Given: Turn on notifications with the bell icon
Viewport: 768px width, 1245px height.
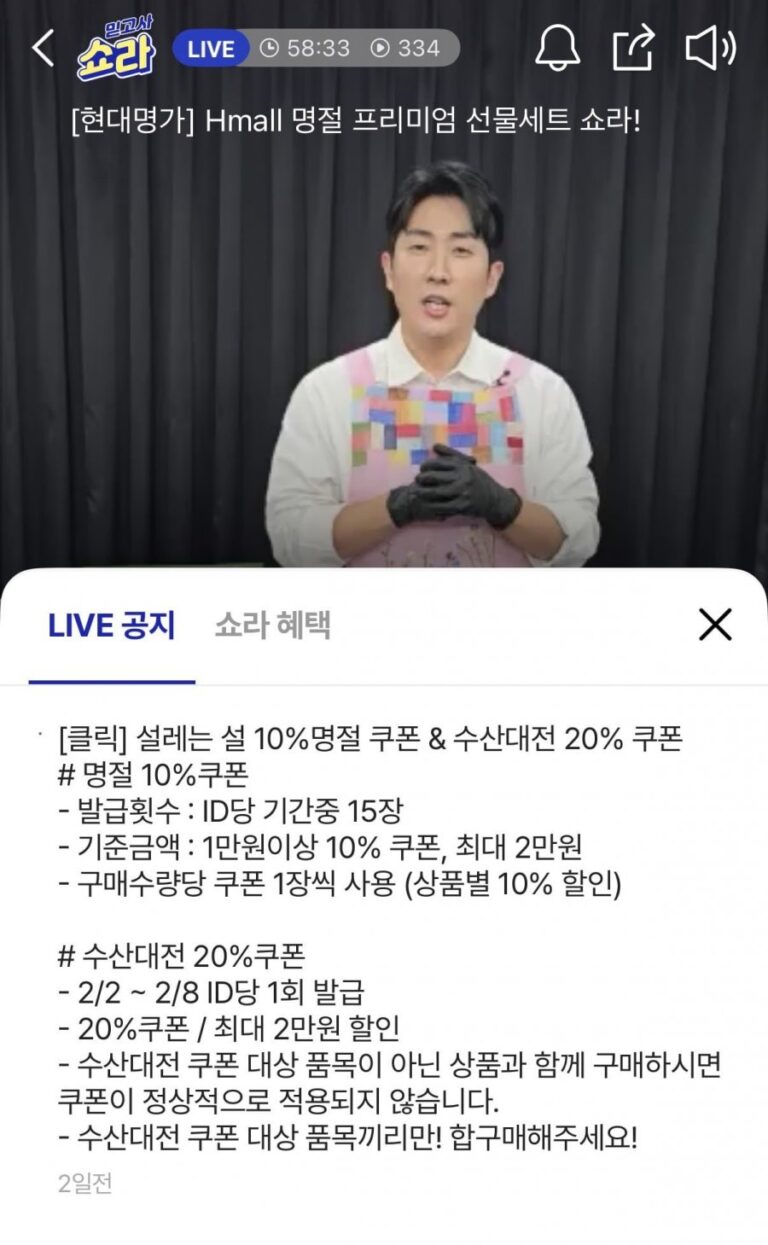Looking at the screenshot, I should (x=557, y=48).
